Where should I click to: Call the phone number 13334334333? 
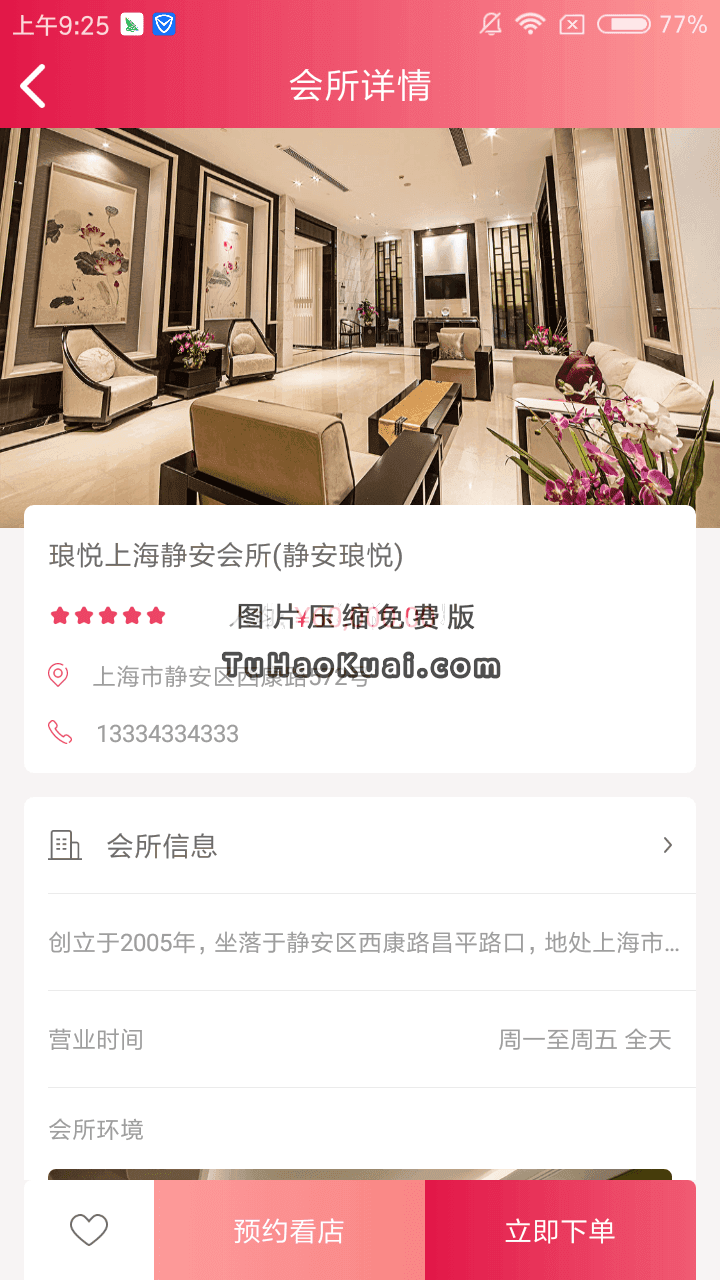click(x=166, y=734)
